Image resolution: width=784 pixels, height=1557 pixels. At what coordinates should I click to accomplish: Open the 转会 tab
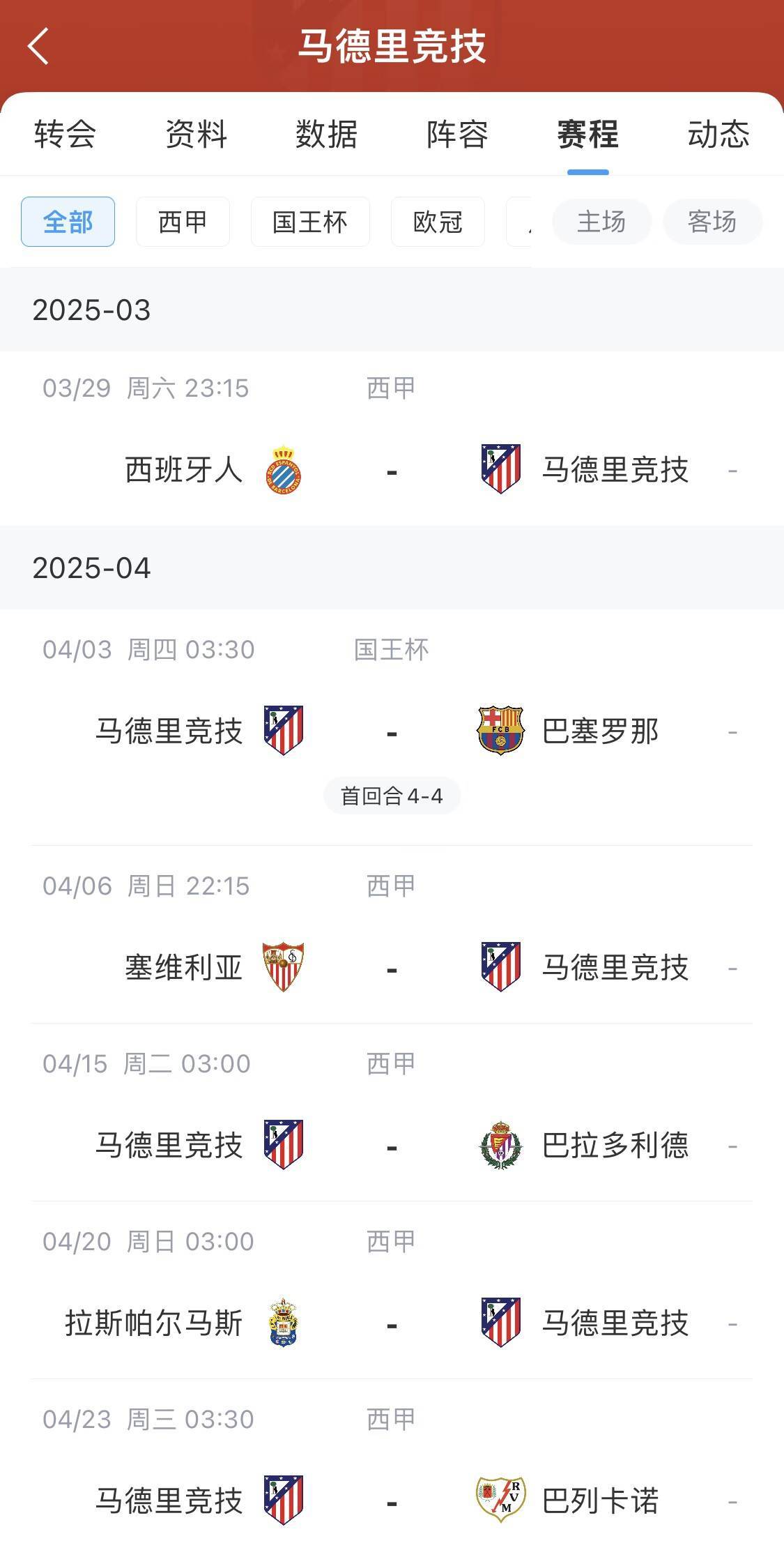pos(64,136)
